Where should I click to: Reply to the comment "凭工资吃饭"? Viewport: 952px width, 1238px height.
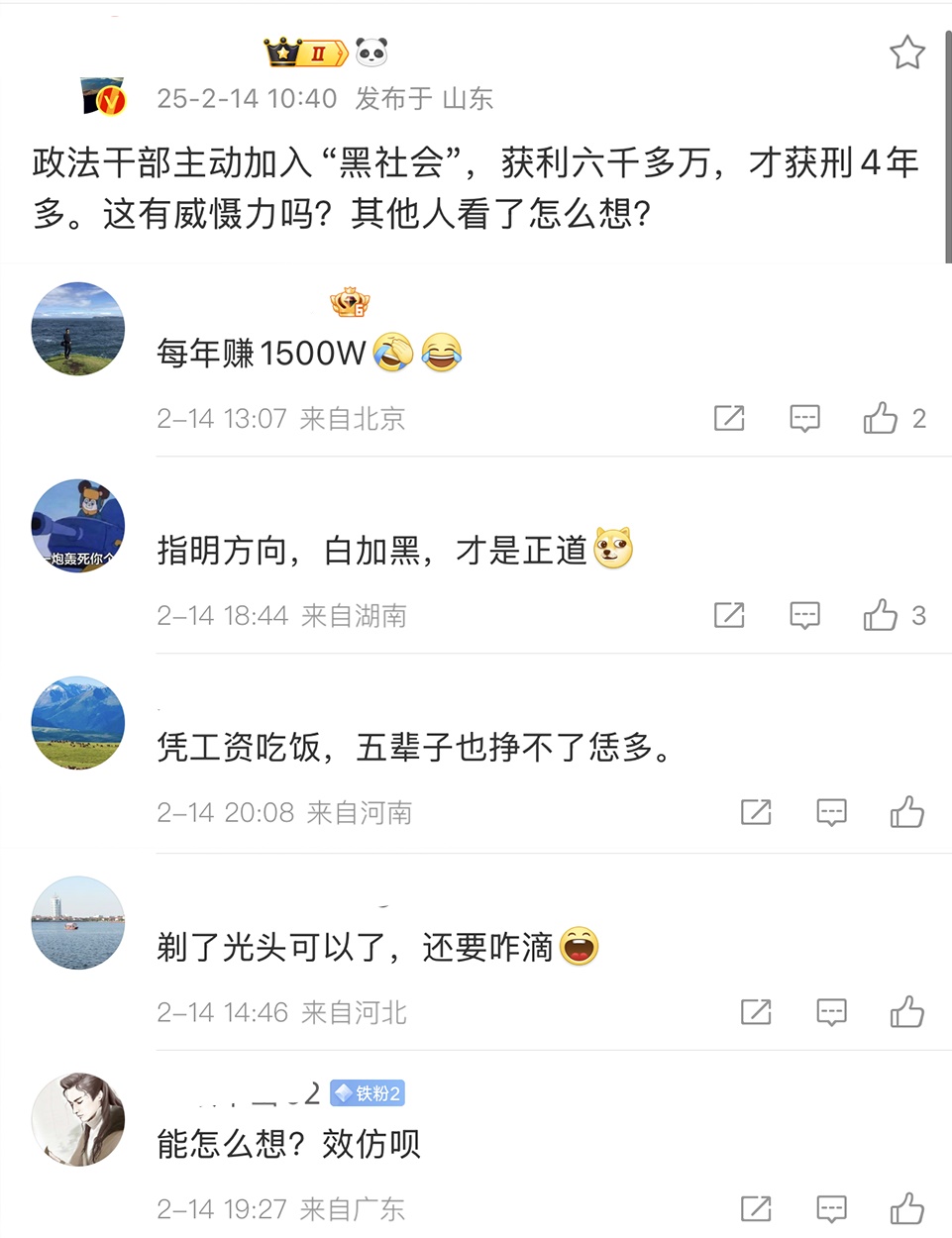click(831, 813)
